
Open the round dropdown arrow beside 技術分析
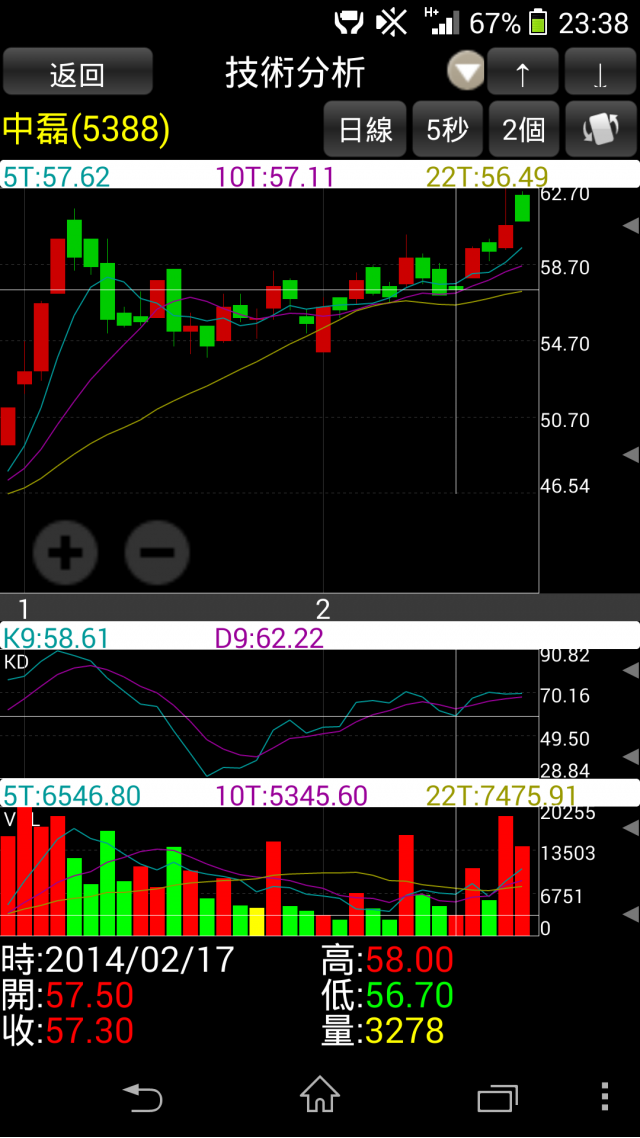[x=466, y=73]
